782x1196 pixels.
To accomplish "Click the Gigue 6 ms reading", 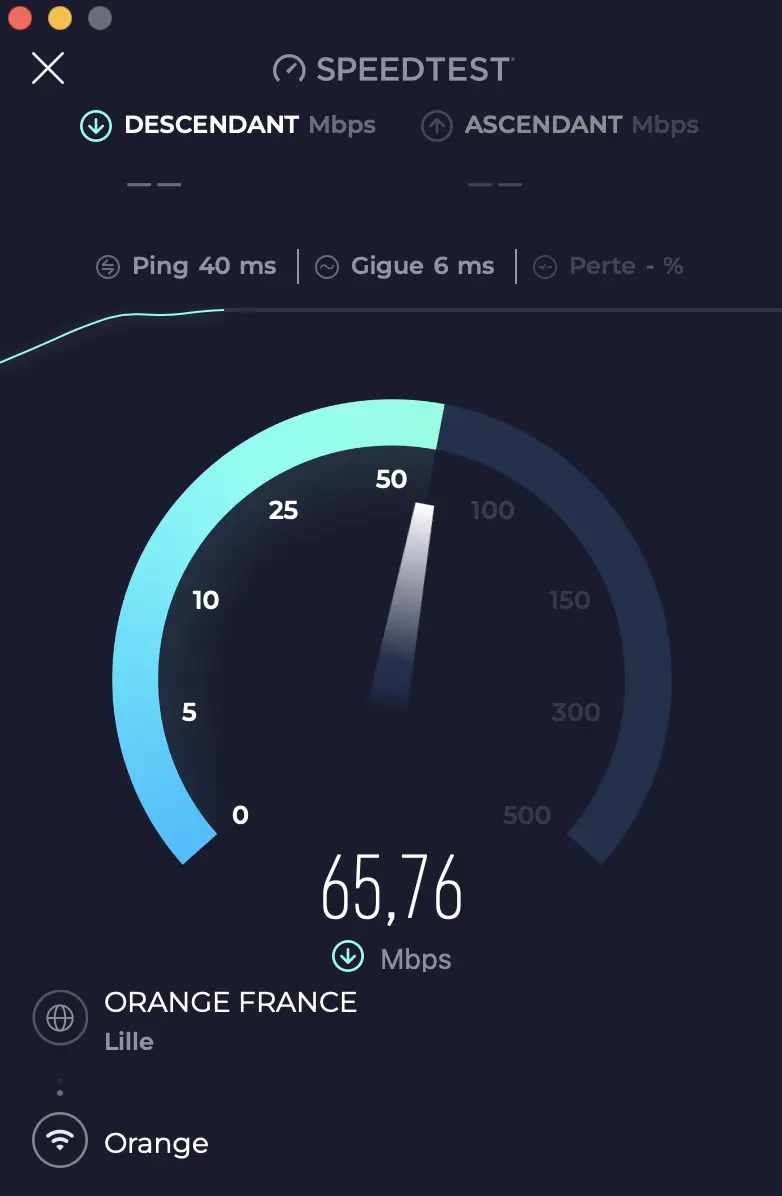I will pyautogui.click(x=422, y=266).
